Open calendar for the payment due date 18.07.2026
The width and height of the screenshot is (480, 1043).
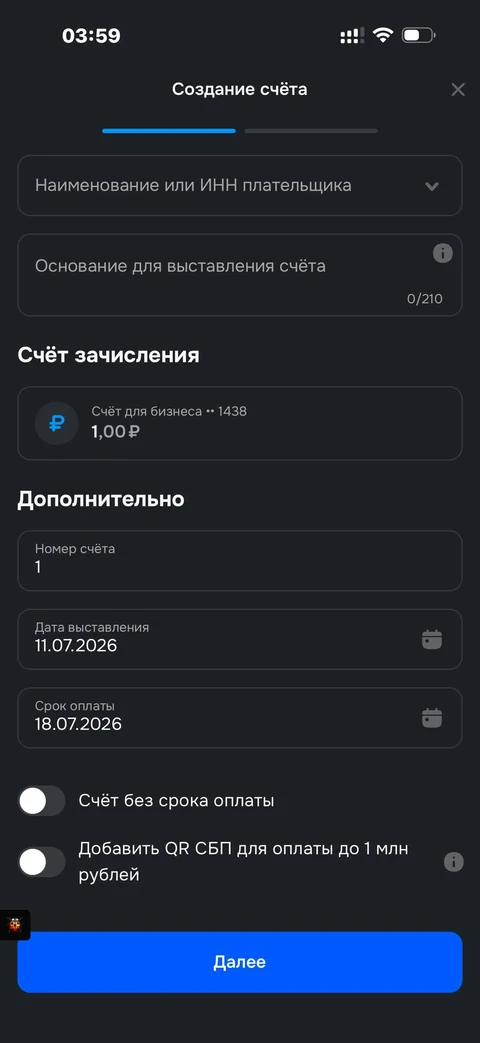(432, 718)
